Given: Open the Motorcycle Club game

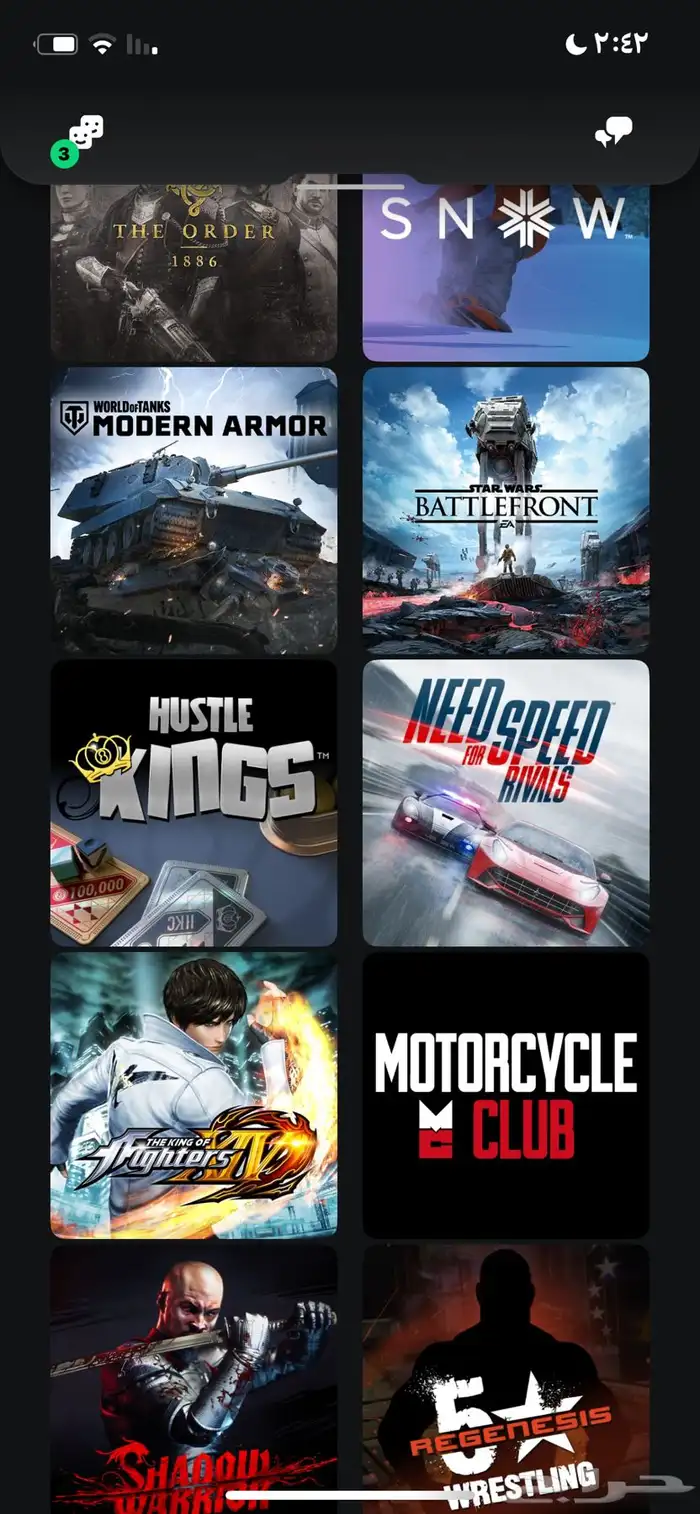Looking at the screenshot, I should [506, 1095].
